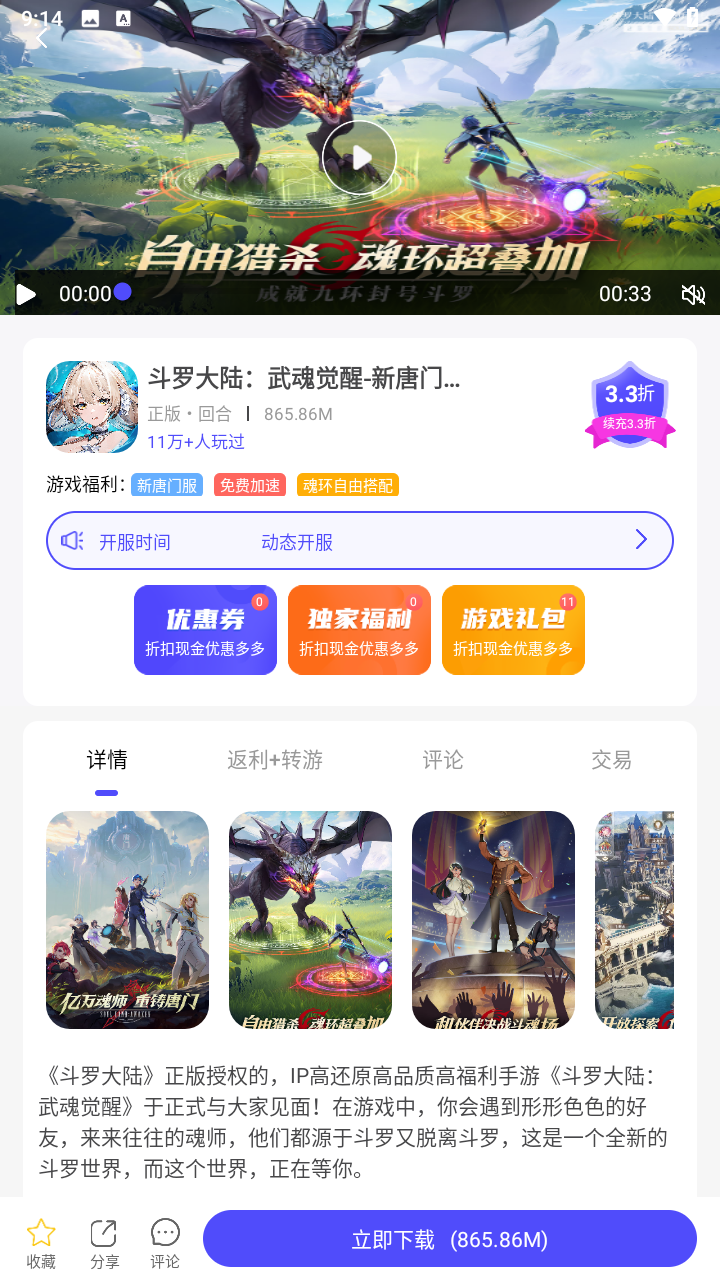The width and height of the screenshot is (720, 1280).
Task: Open the 游戏礼包 gift packs card
Action: pyautogui.click(x=513, y=630)
